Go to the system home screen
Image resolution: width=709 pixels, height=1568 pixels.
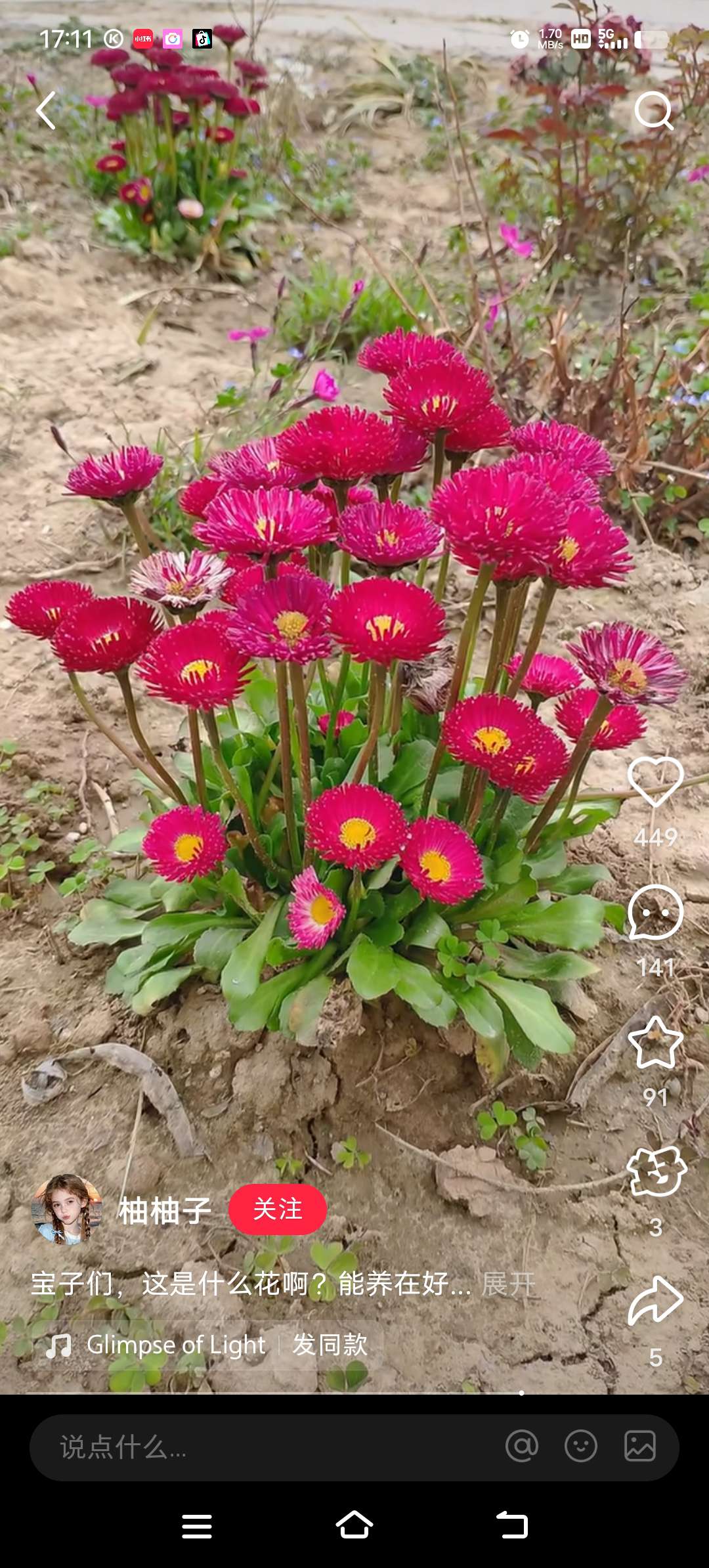point(354,1525)
